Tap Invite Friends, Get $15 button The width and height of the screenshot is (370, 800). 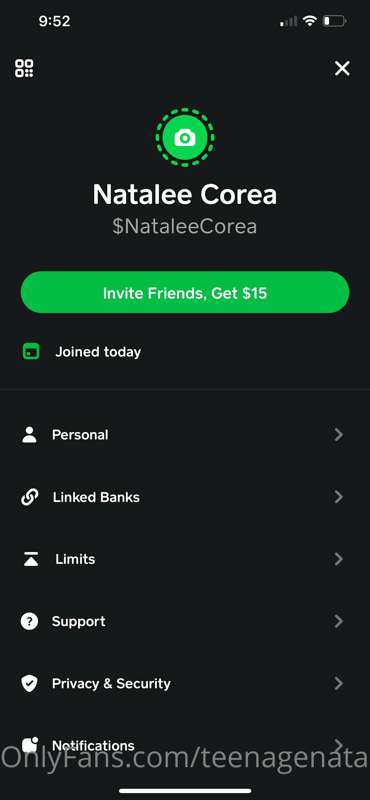point(185,292)
